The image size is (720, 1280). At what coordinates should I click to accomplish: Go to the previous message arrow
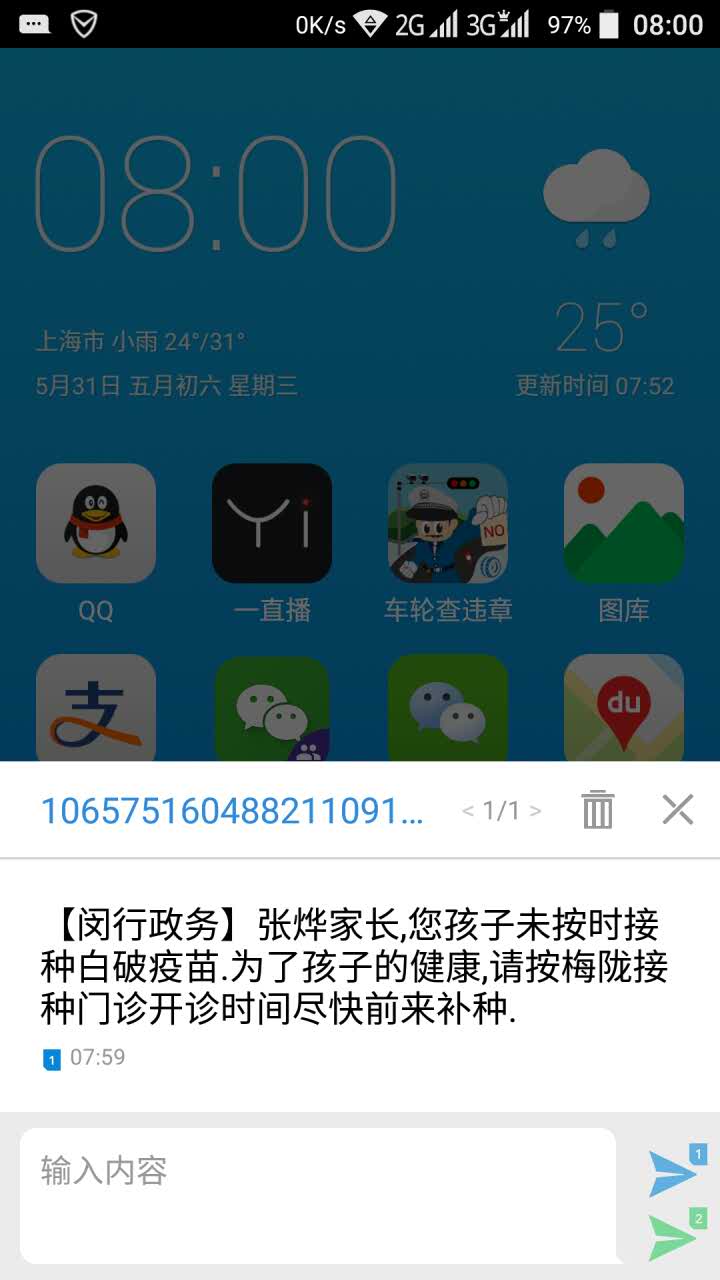point(467,811)
